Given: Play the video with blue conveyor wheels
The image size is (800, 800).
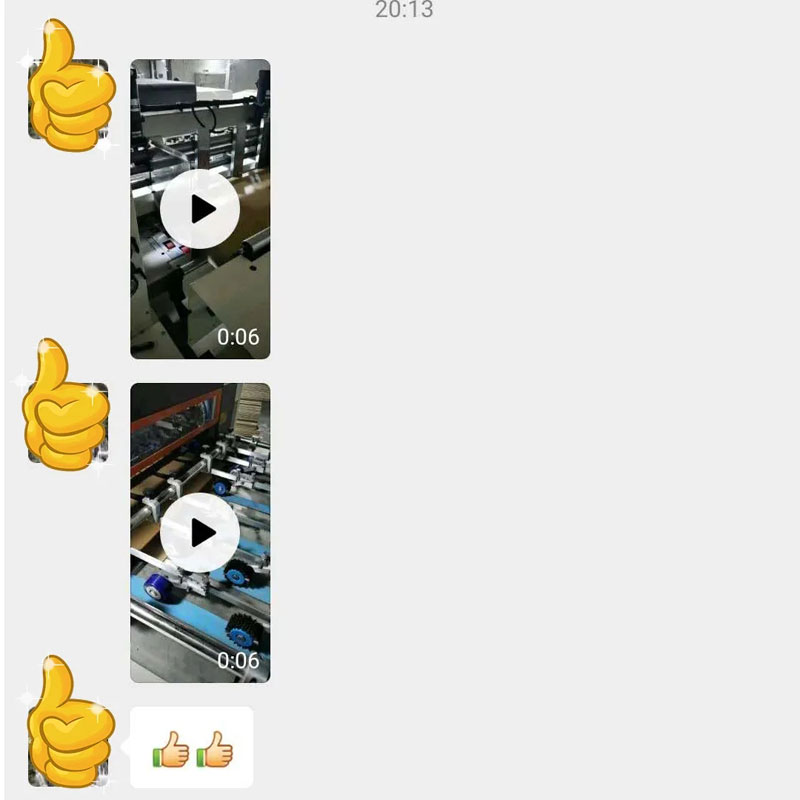Looking at the screenshot, I should [x=200, y=532].
